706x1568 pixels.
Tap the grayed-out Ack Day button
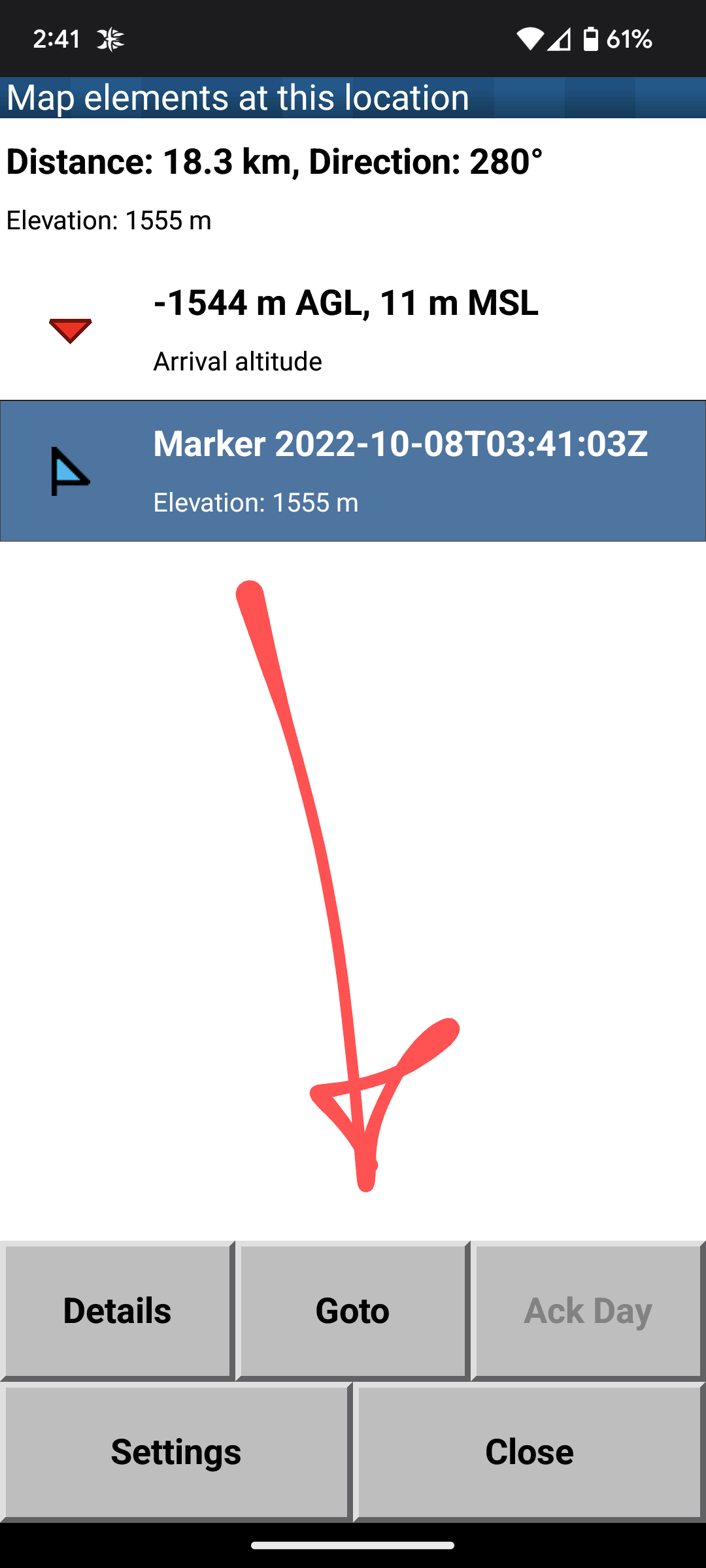(x=588, y=1310)
